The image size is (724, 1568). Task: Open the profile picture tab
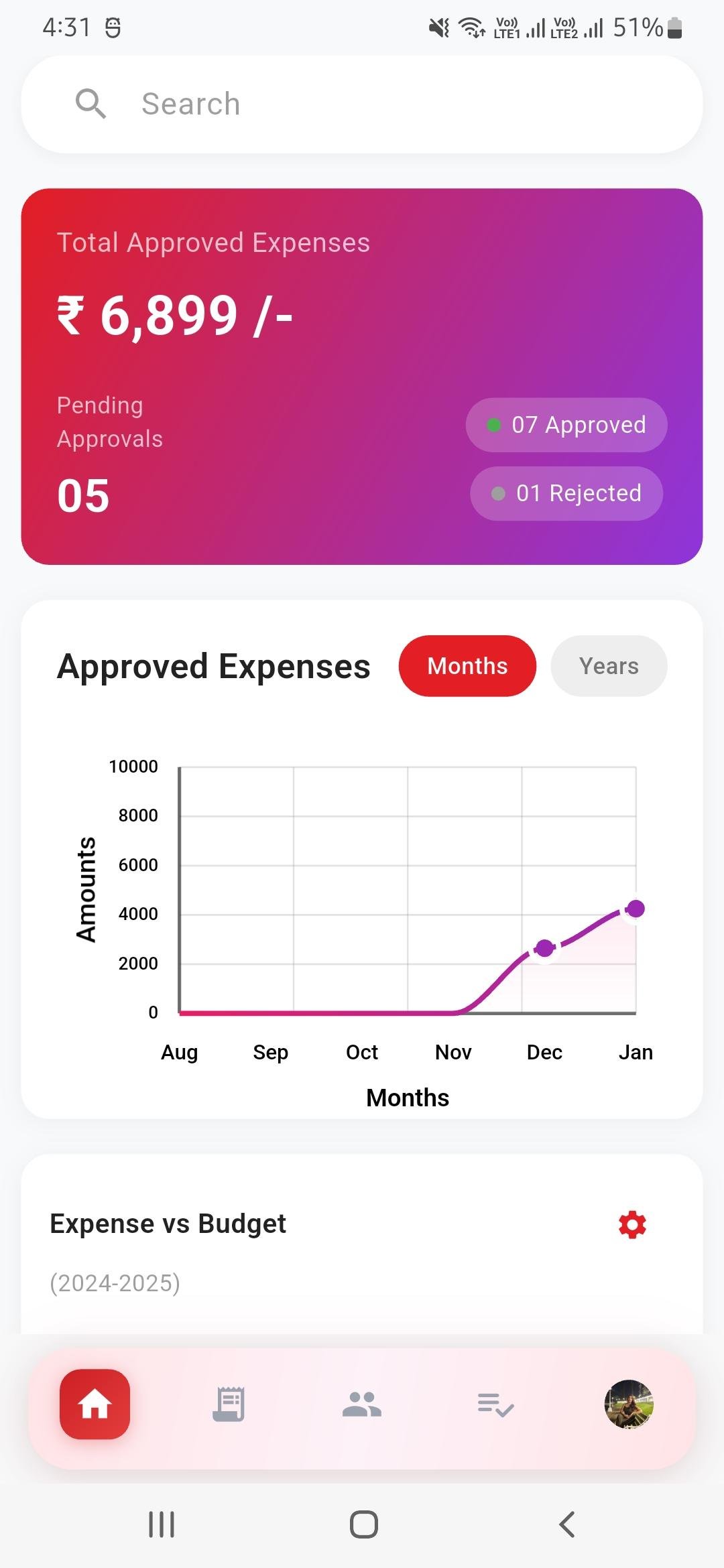629,1404
